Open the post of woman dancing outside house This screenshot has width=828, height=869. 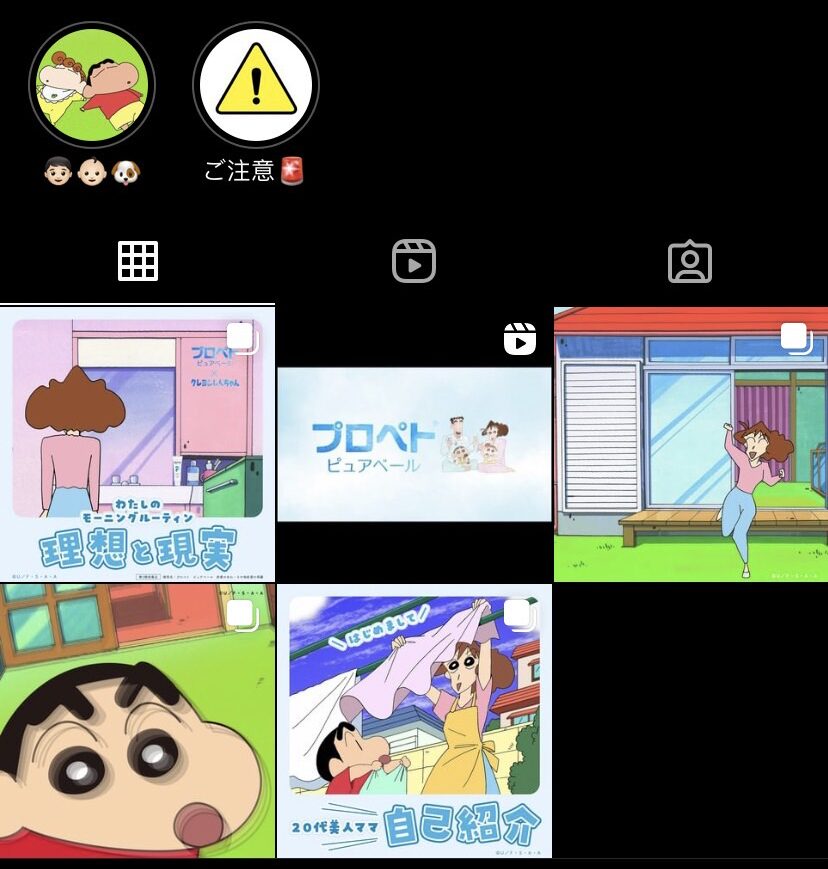tap(691, 444)
